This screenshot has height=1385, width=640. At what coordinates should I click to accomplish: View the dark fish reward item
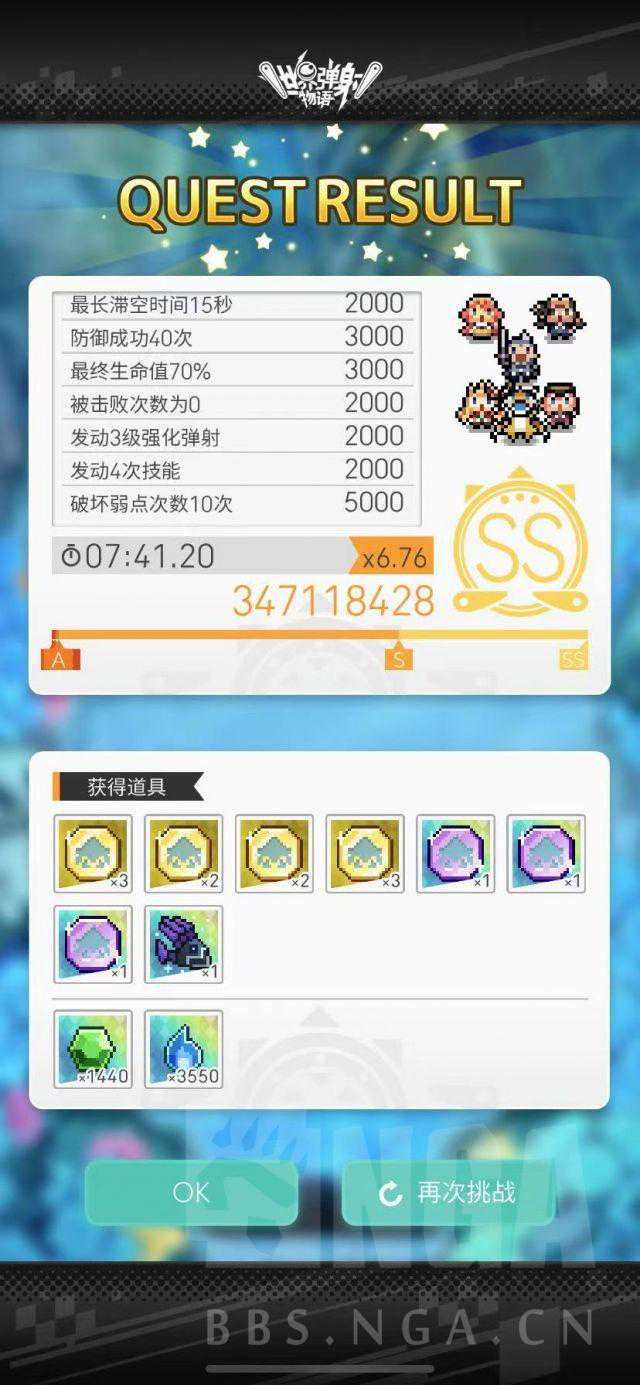pyautogui.click(x=183, y=944)
